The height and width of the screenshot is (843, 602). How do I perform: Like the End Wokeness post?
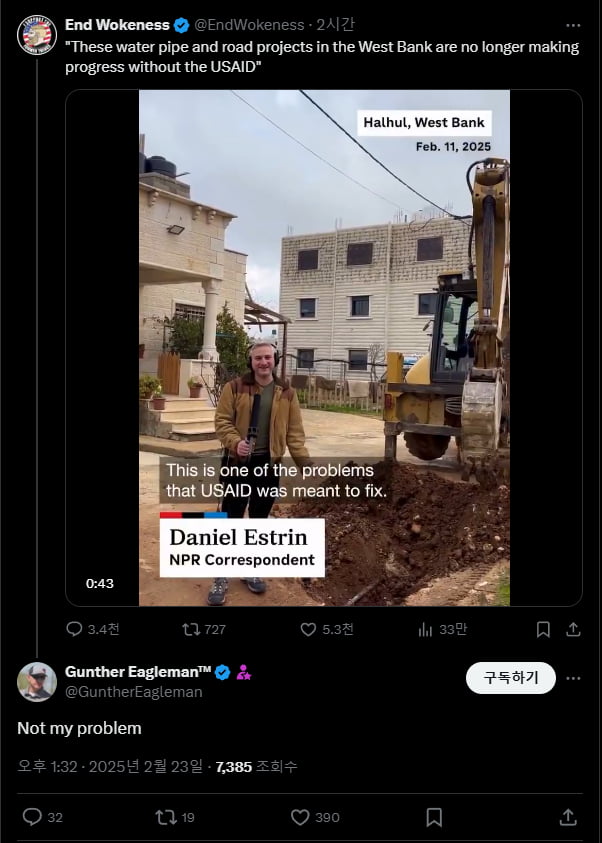click(x=309, y=629)
